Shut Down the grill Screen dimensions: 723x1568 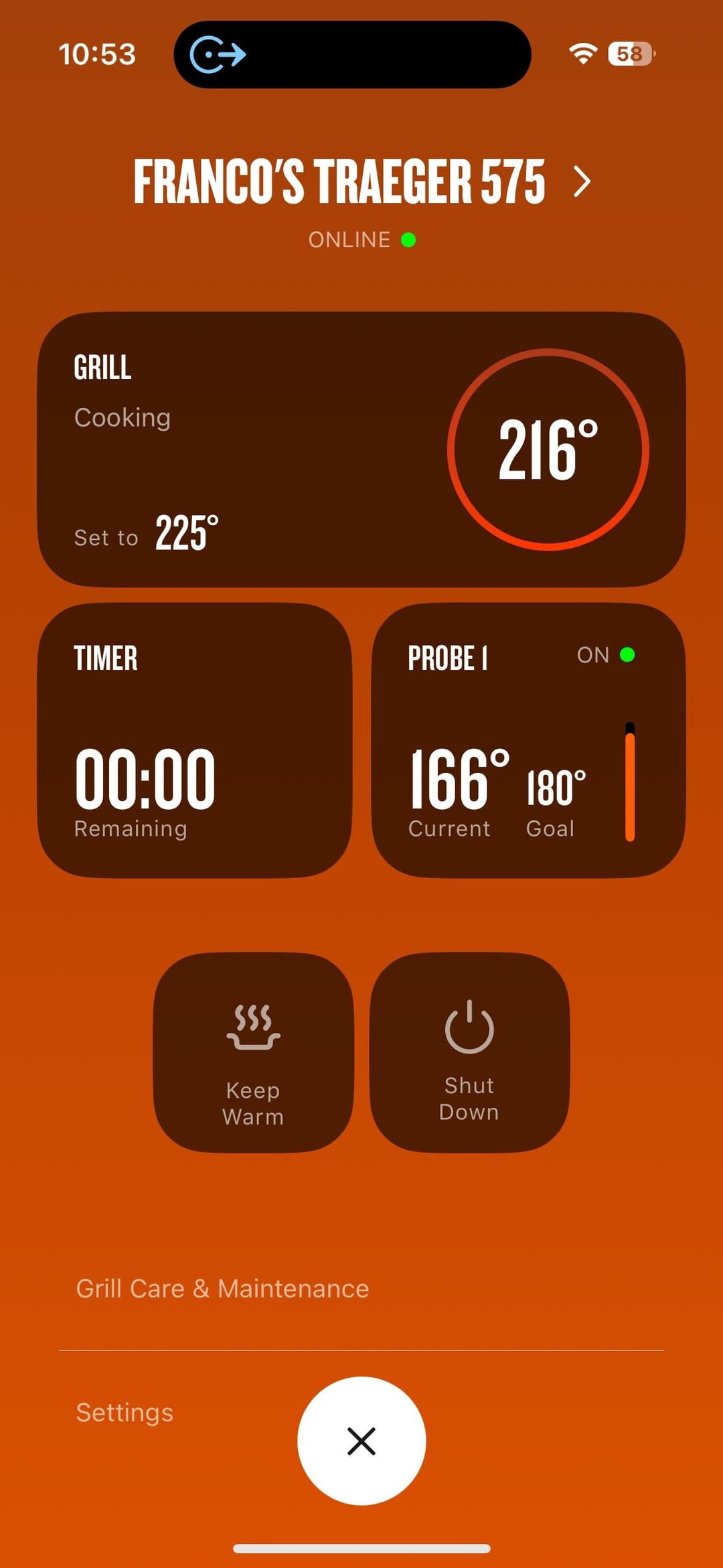[469, 1052]
